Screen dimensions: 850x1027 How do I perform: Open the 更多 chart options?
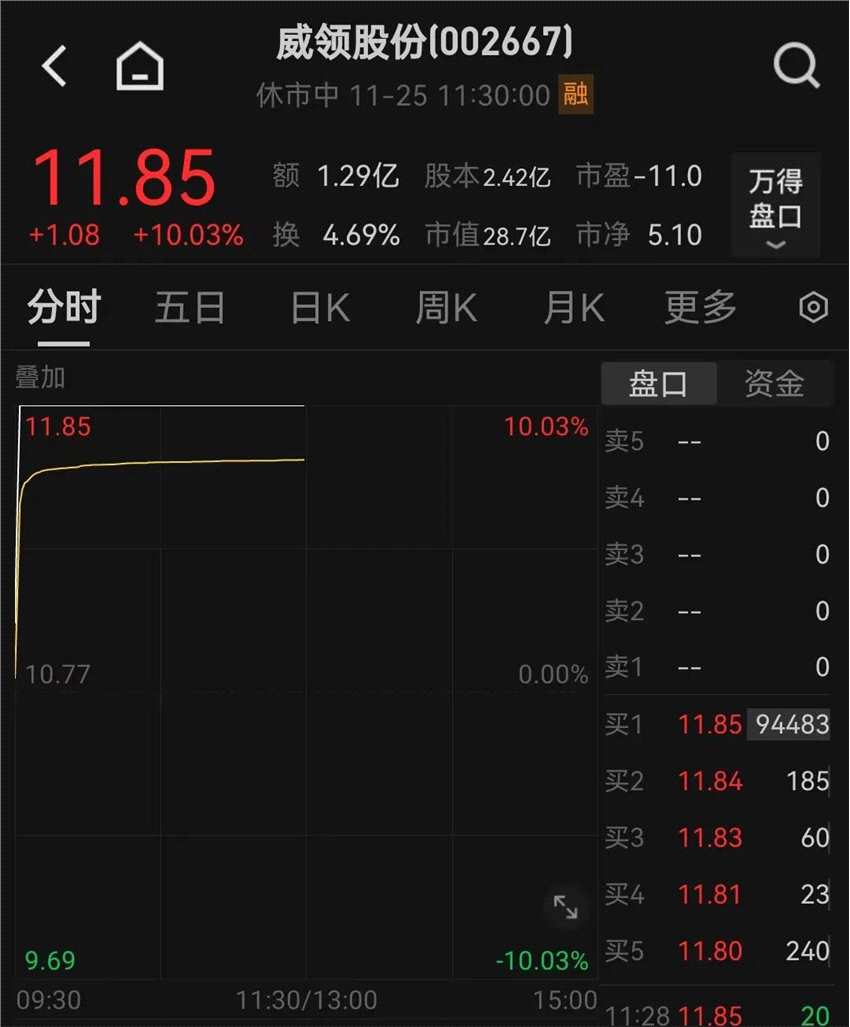coord(700,307)
